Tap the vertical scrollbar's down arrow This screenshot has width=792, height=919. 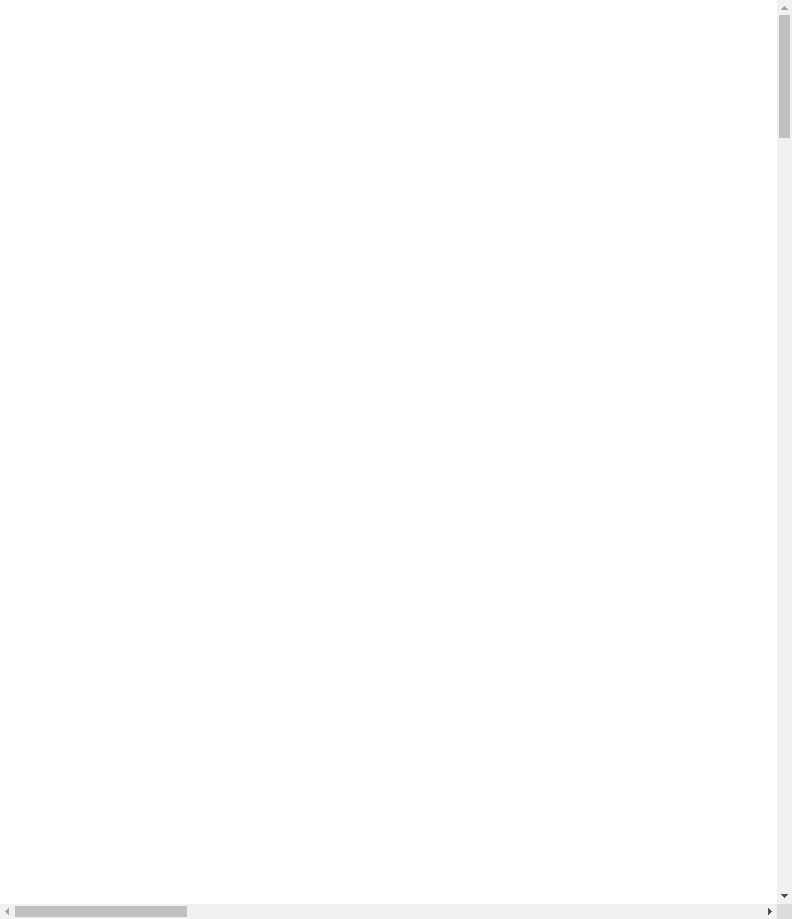[784, 897]
